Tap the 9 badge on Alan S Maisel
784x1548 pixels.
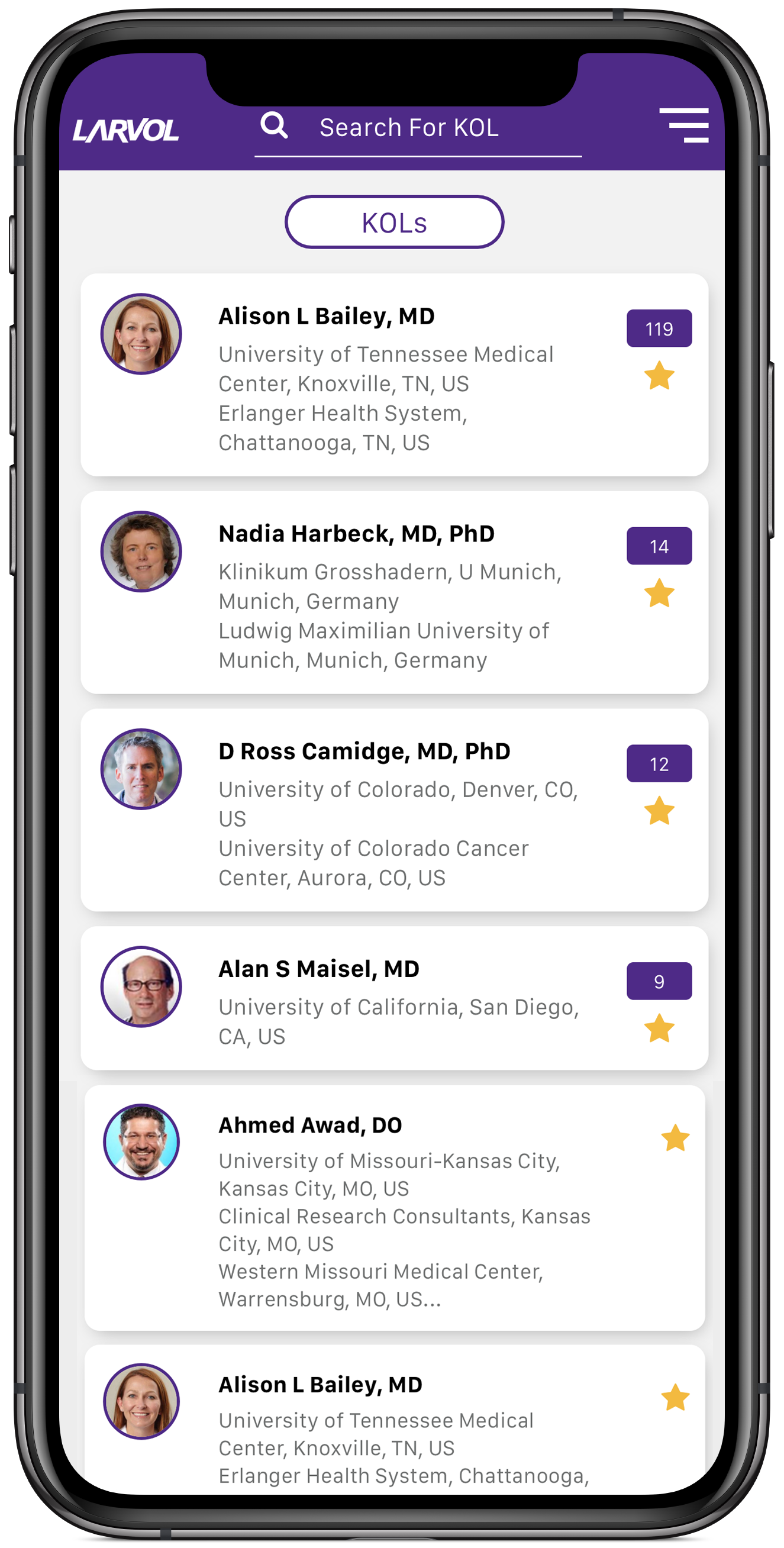point(659,981)
